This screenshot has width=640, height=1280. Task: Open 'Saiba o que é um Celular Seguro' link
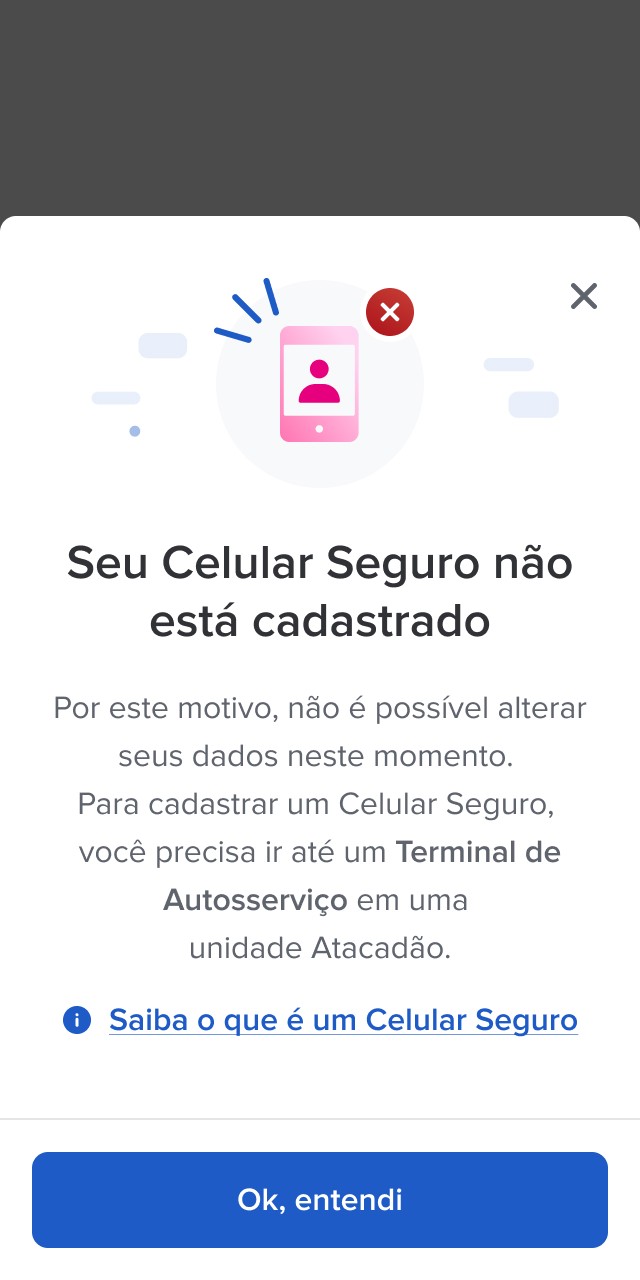(x=343, y=1020)
